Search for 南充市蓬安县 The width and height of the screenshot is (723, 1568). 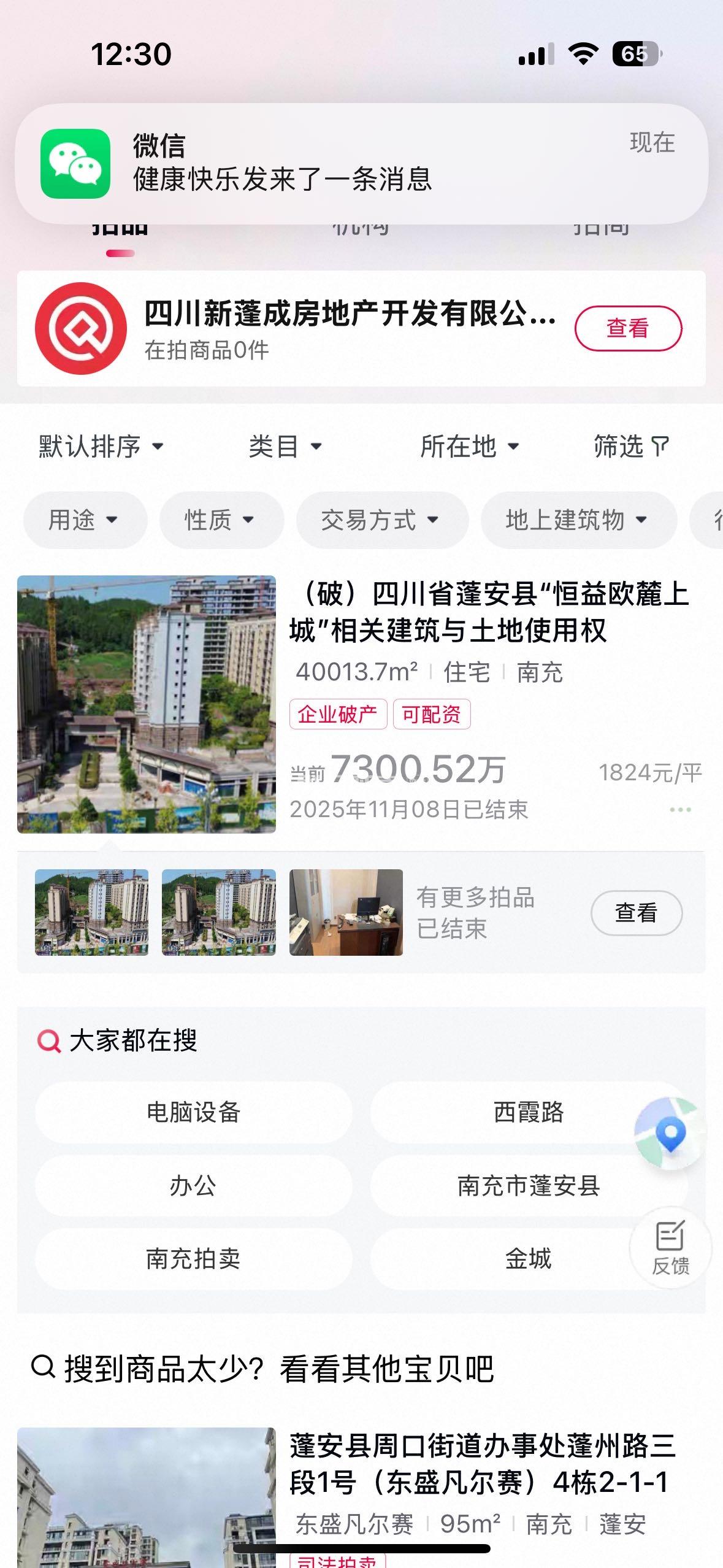pos(527,1185)
